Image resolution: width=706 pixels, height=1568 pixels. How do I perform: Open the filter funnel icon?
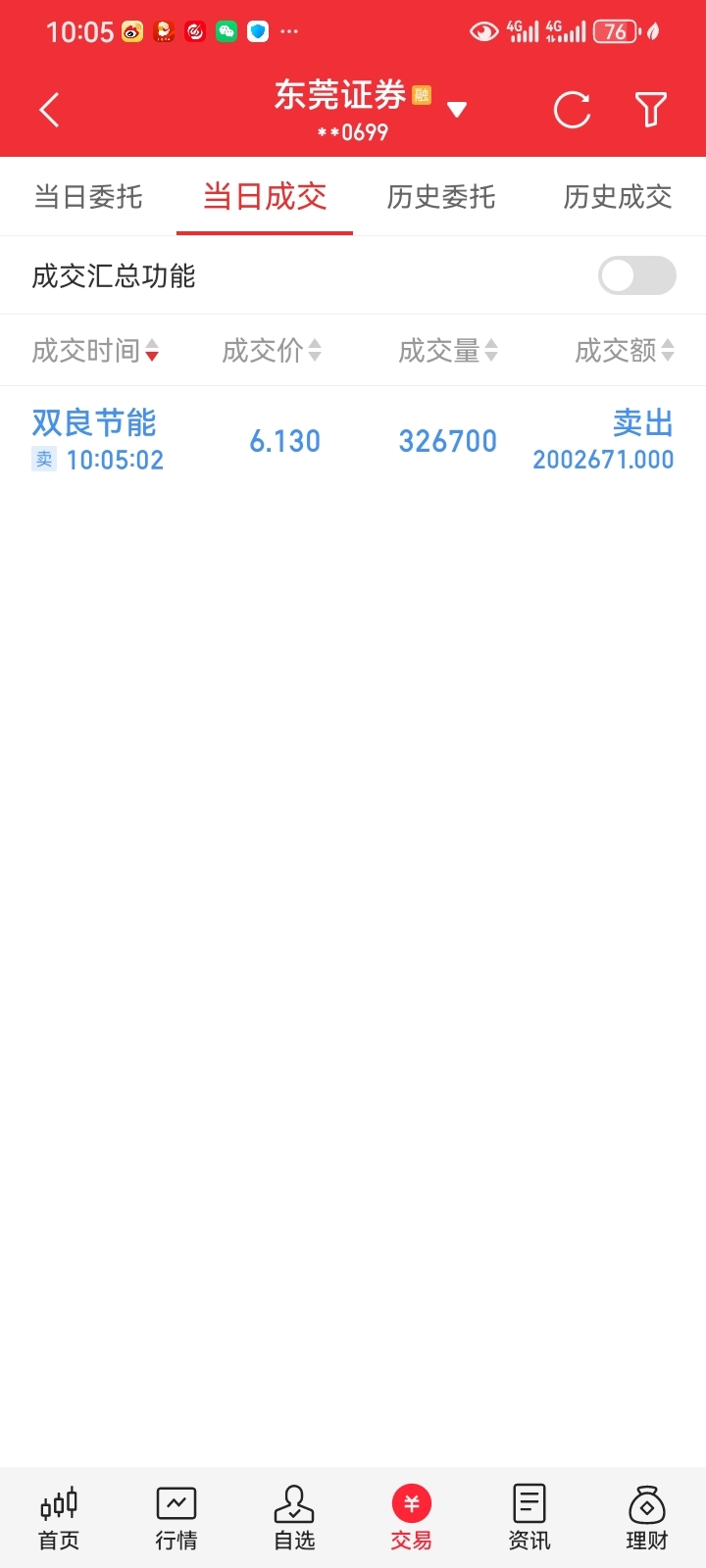651,110
